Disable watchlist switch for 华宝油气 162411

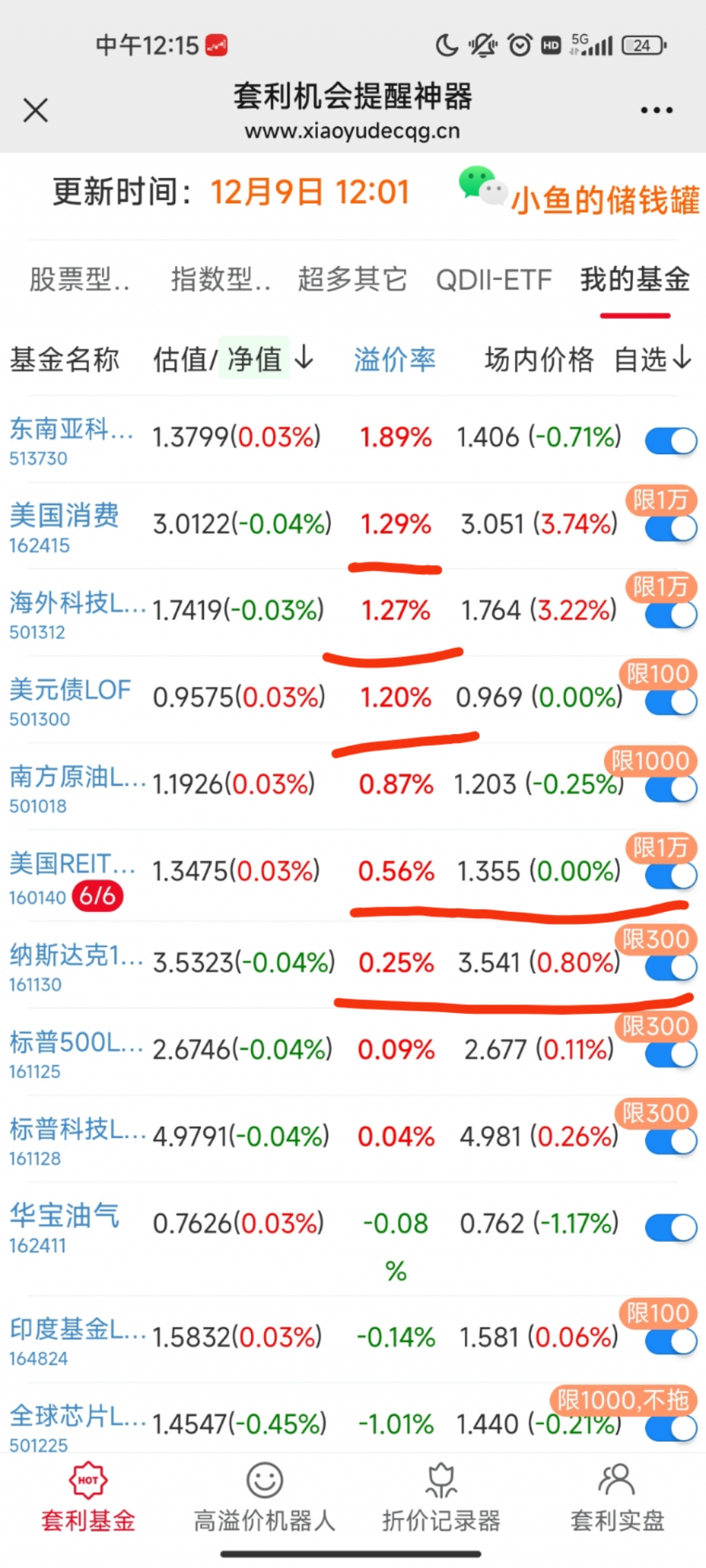[x=670, y=1227]
